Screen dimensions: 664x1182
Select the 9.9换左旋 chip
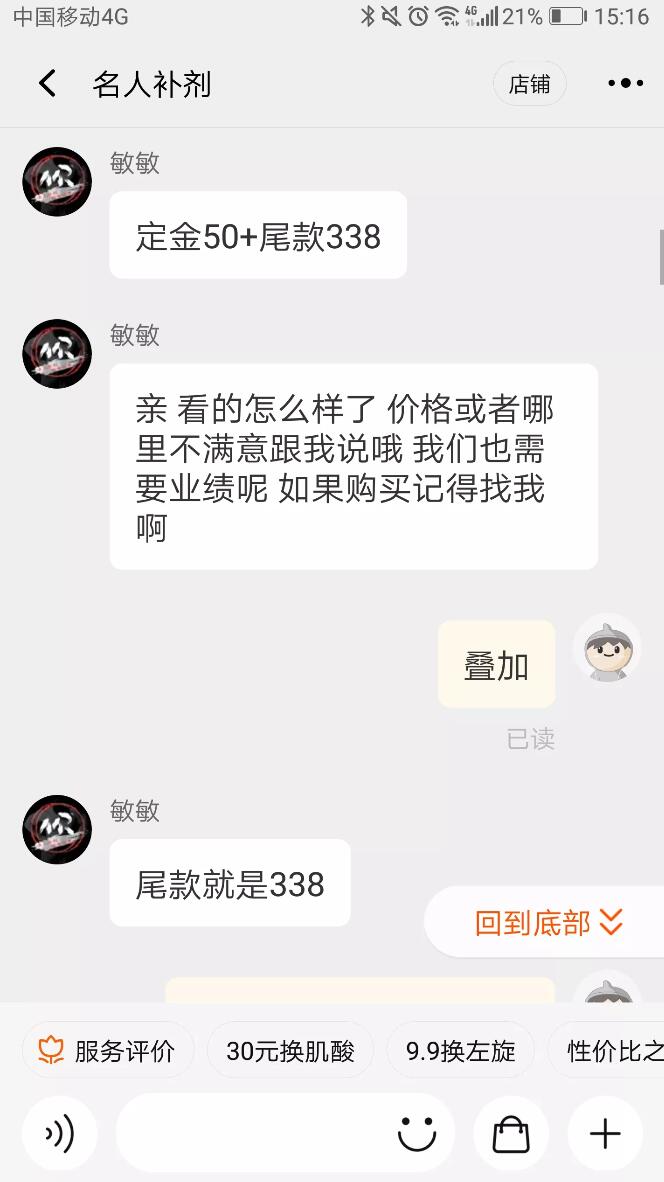coord(460,1051)
